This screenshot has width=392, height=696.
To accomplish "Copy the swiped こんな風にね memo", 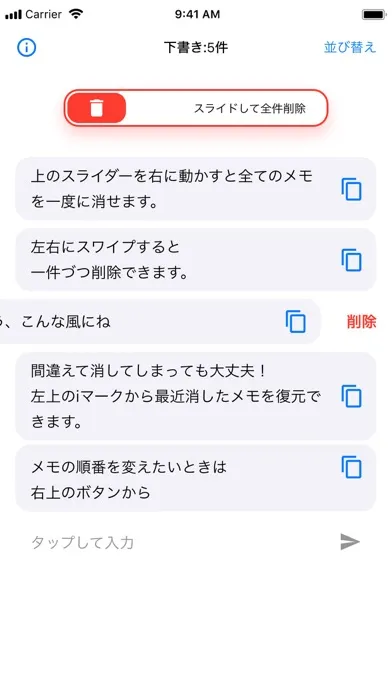I will (x=296, y=321).
